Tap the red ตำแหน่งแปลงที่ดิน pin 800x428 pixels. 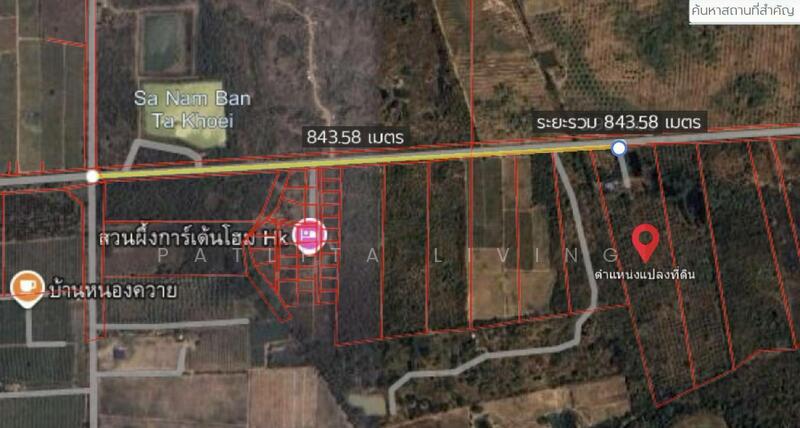[x=646, y=240]
